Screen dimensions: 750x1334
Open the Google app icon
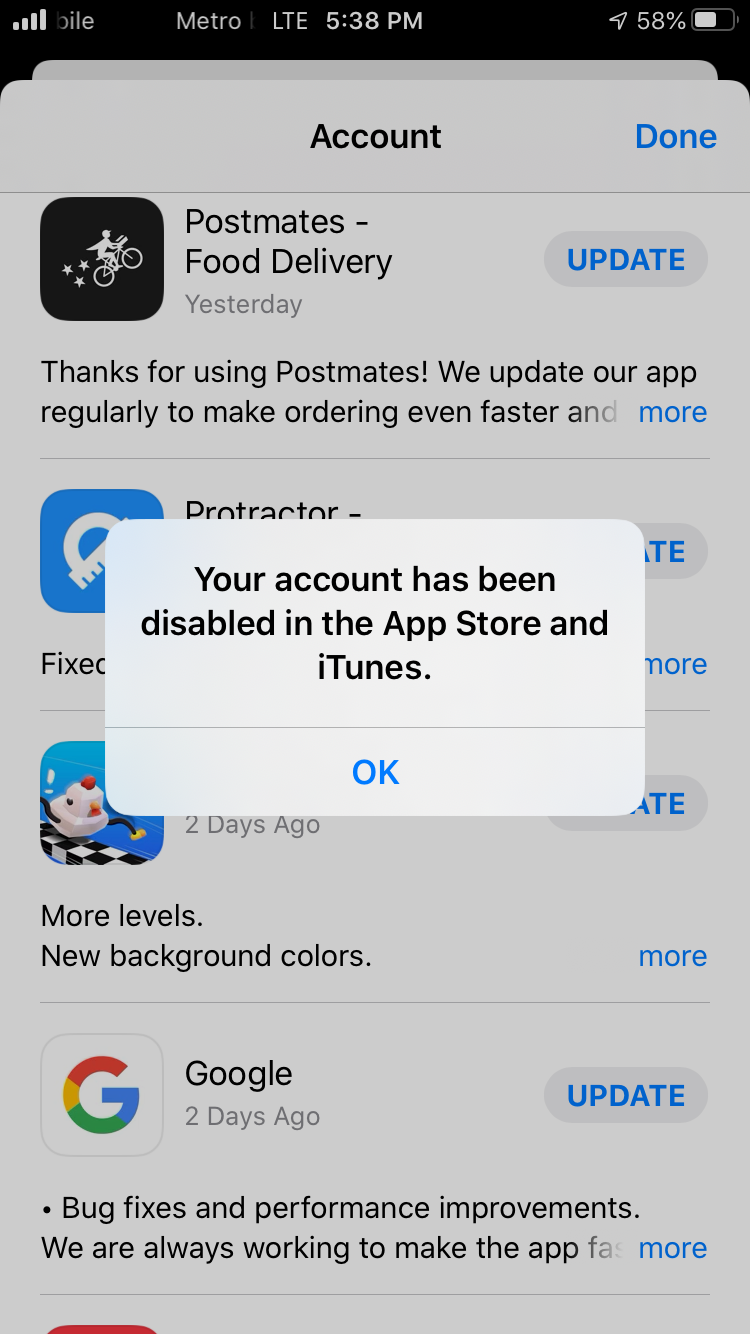pos(102,1095)
